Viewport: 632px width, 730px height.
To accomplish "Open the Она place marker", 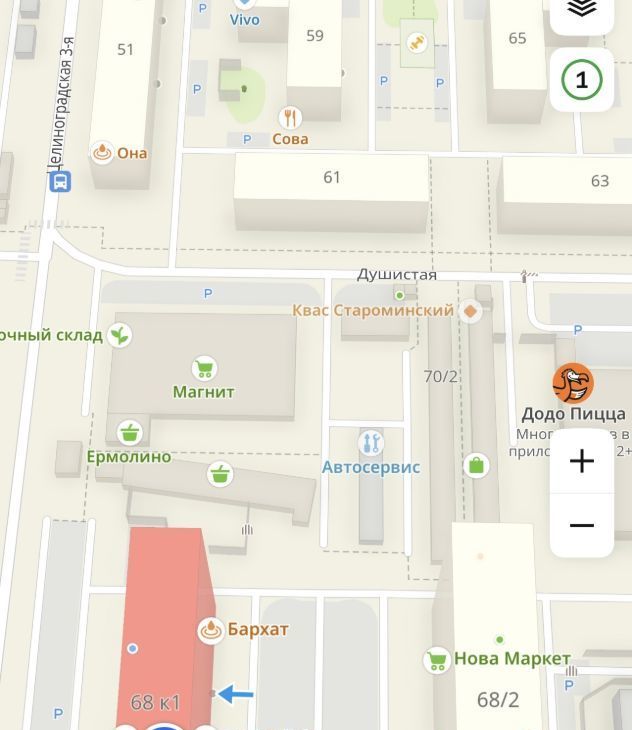I will (x=102, y=152).
